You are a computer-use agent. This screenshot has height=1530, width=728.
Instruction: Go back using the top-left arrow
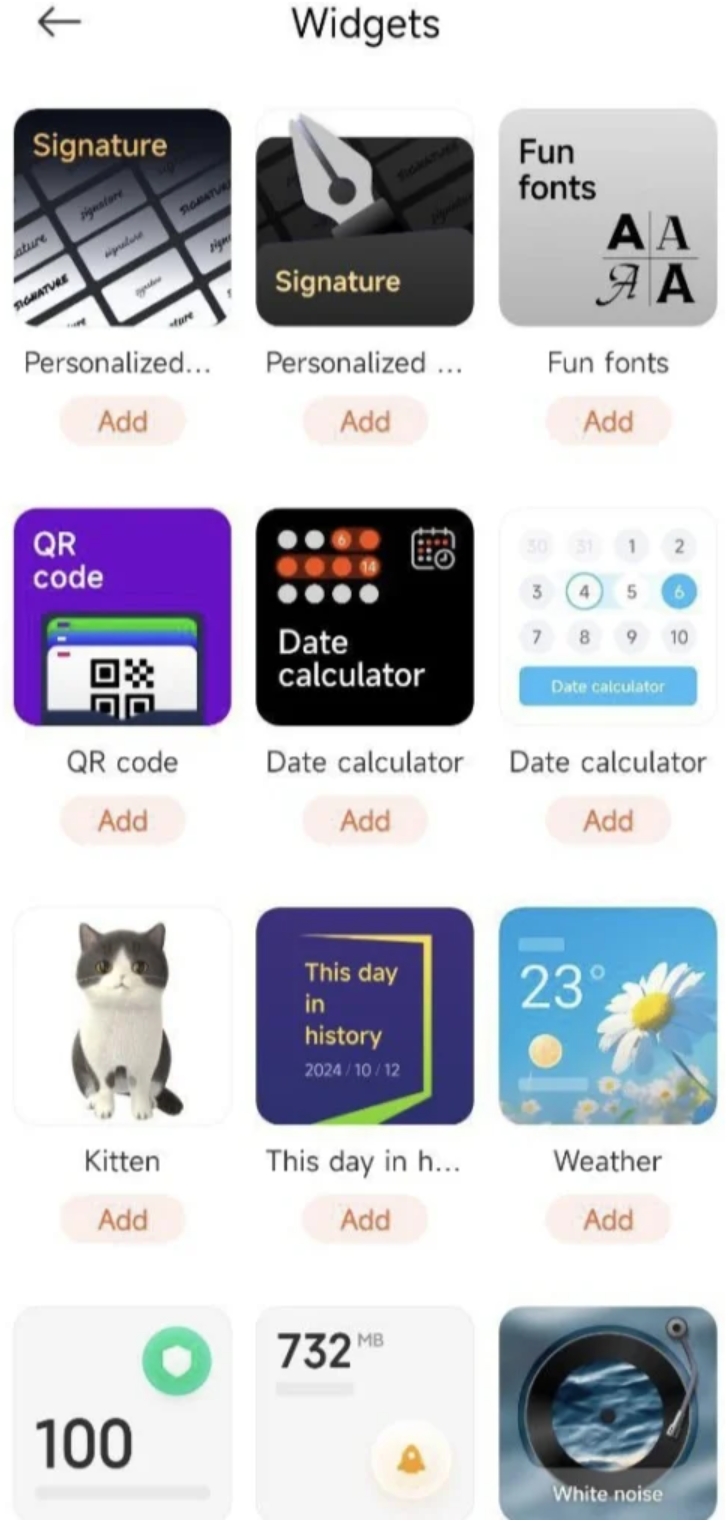pyautogui.click(x=58, y=24)
